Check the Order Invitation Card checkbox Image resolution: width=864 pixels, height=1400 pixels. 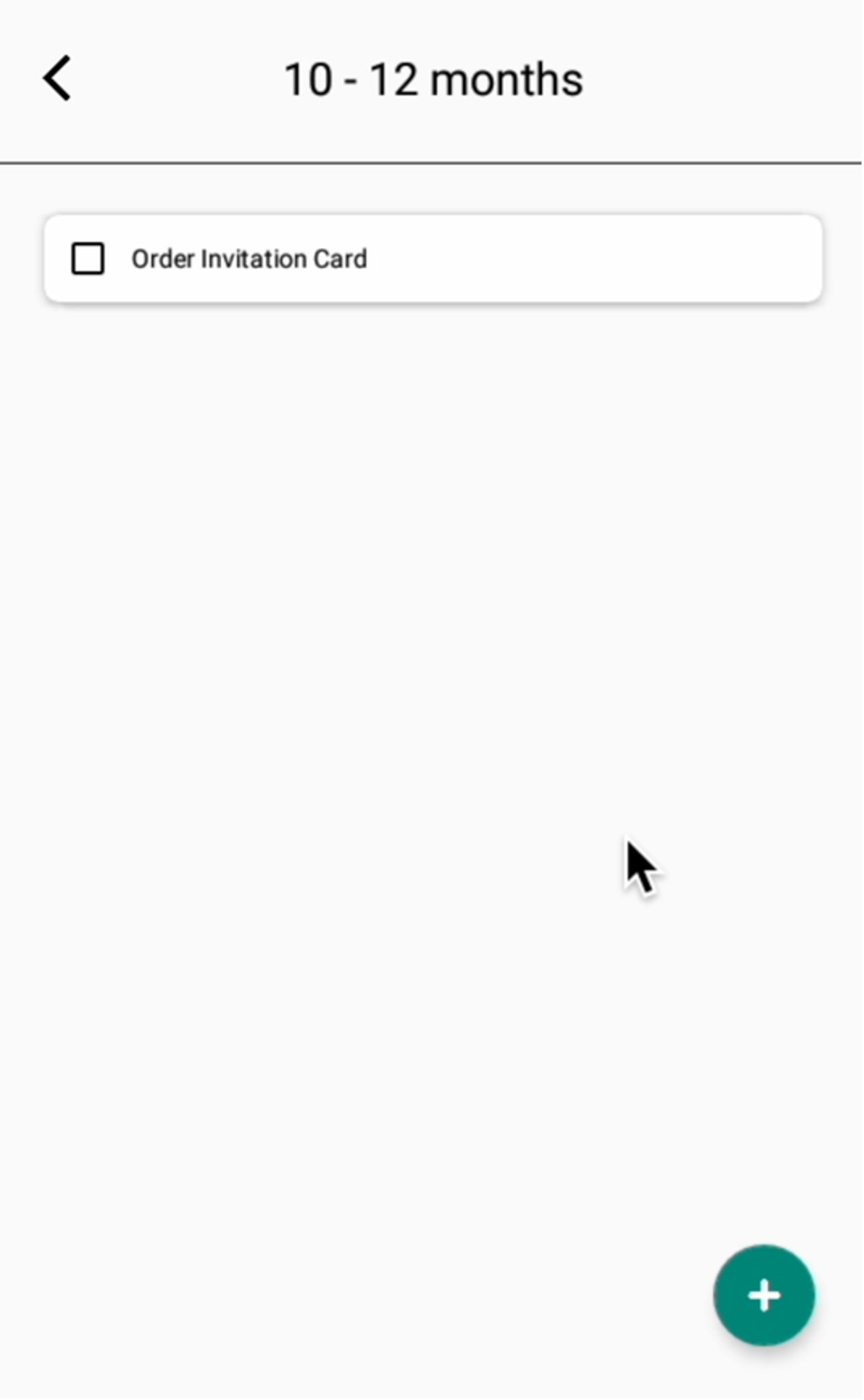click(88, 259)
